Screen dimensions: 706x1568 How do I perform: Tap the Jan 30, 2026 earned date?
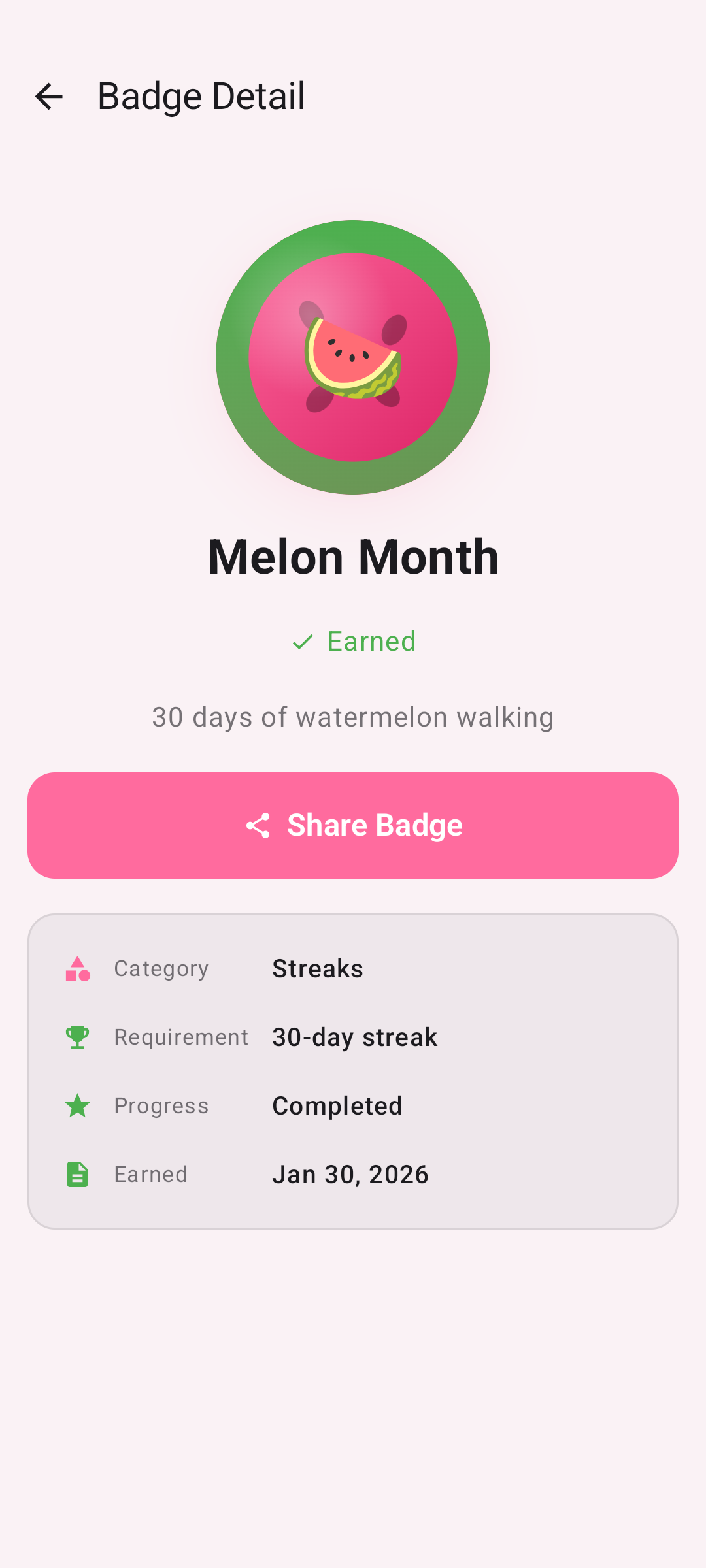coord(350,1174)
